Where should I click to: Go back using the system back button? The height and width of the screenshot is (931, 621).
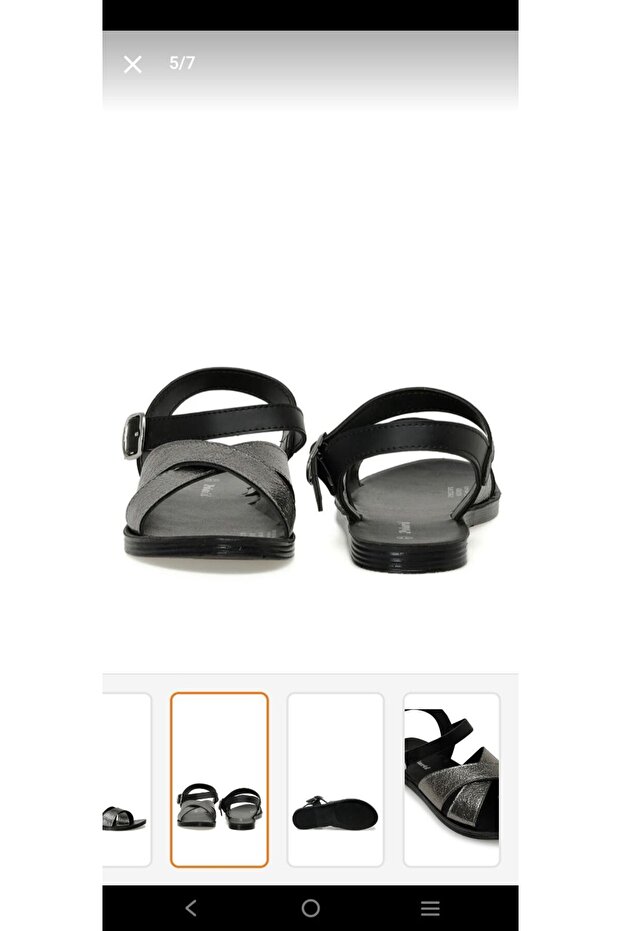(191, 908)
